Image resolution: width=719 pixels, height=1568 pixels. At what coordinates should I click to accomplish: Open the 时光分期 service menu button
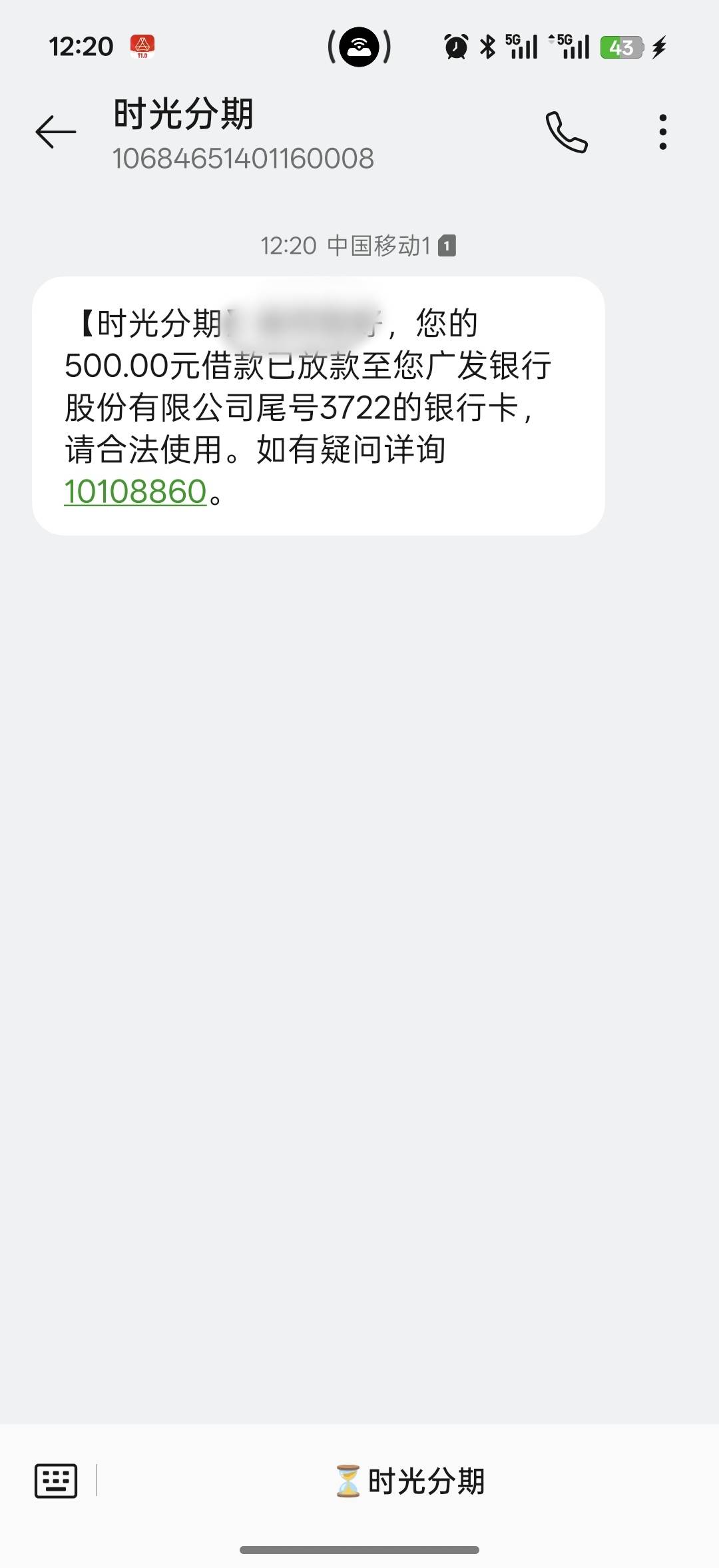(x=409, y=1481)
